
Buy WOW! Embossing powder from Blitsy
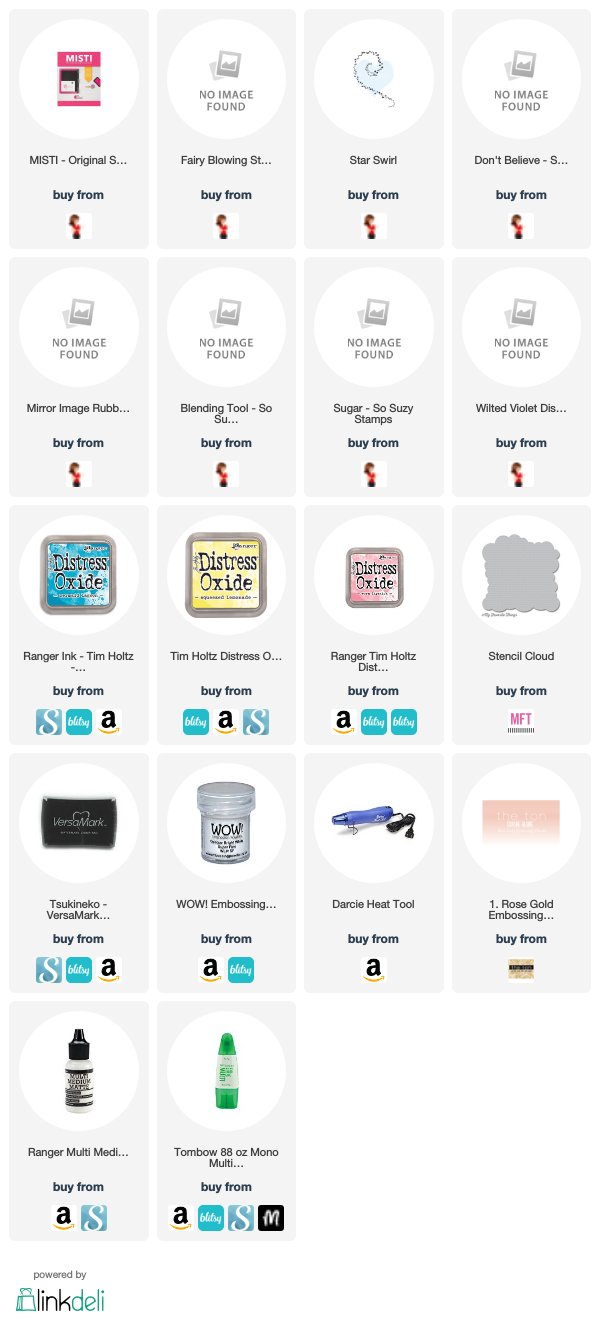[241, 970]
